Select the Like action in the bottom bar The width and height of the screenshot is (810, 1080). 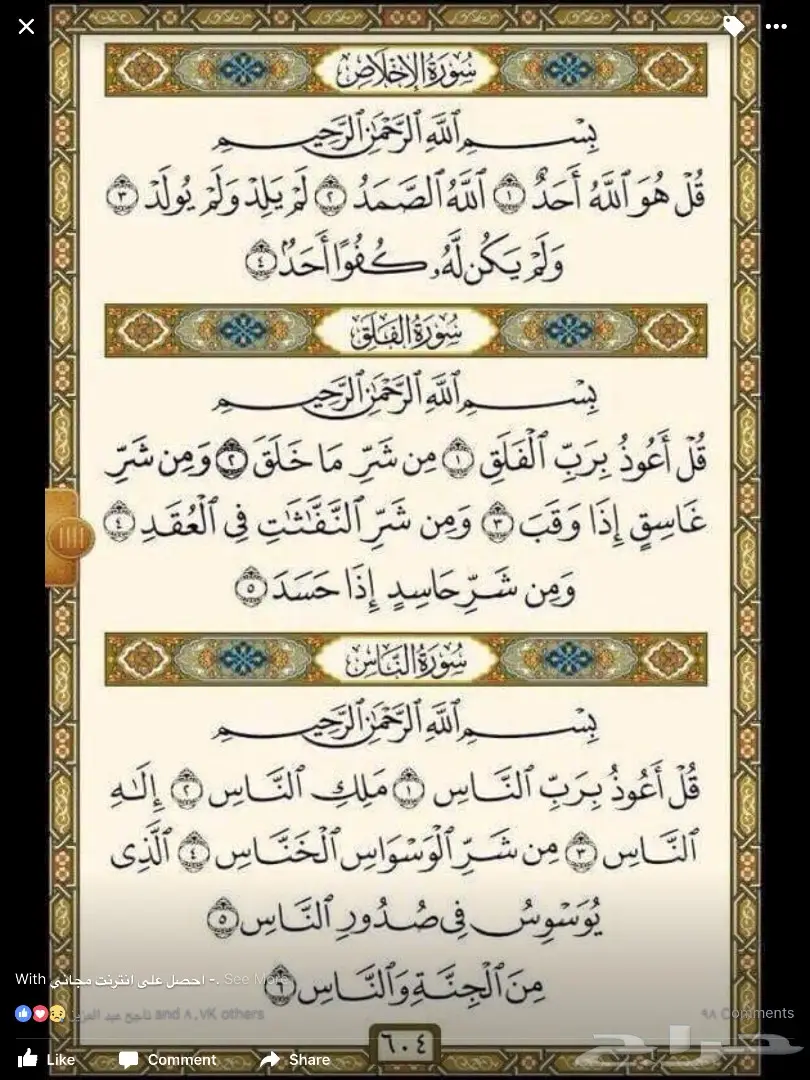tap(48, 1059)
